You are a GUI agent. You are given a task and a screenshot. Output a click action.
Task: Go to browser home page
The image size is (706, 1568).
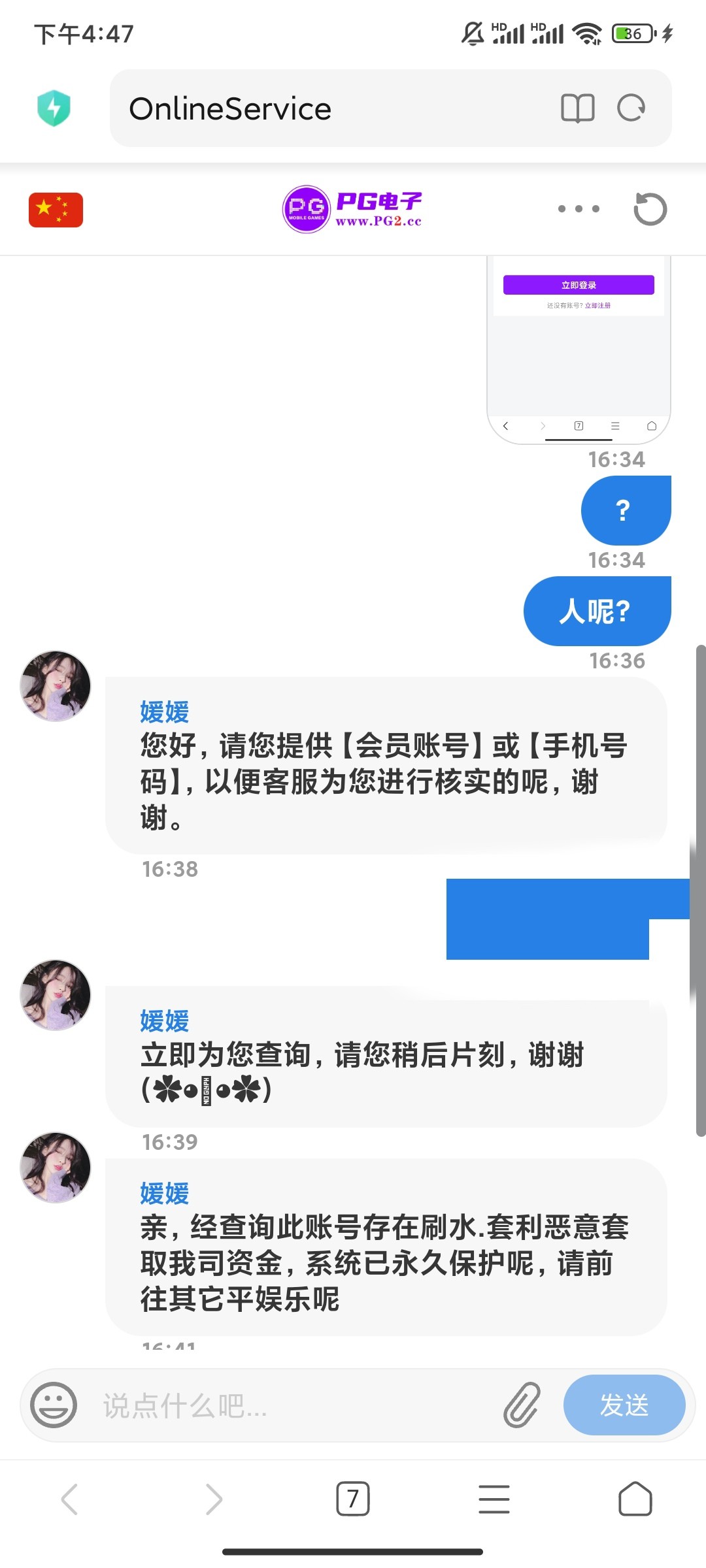(635, 1499)
